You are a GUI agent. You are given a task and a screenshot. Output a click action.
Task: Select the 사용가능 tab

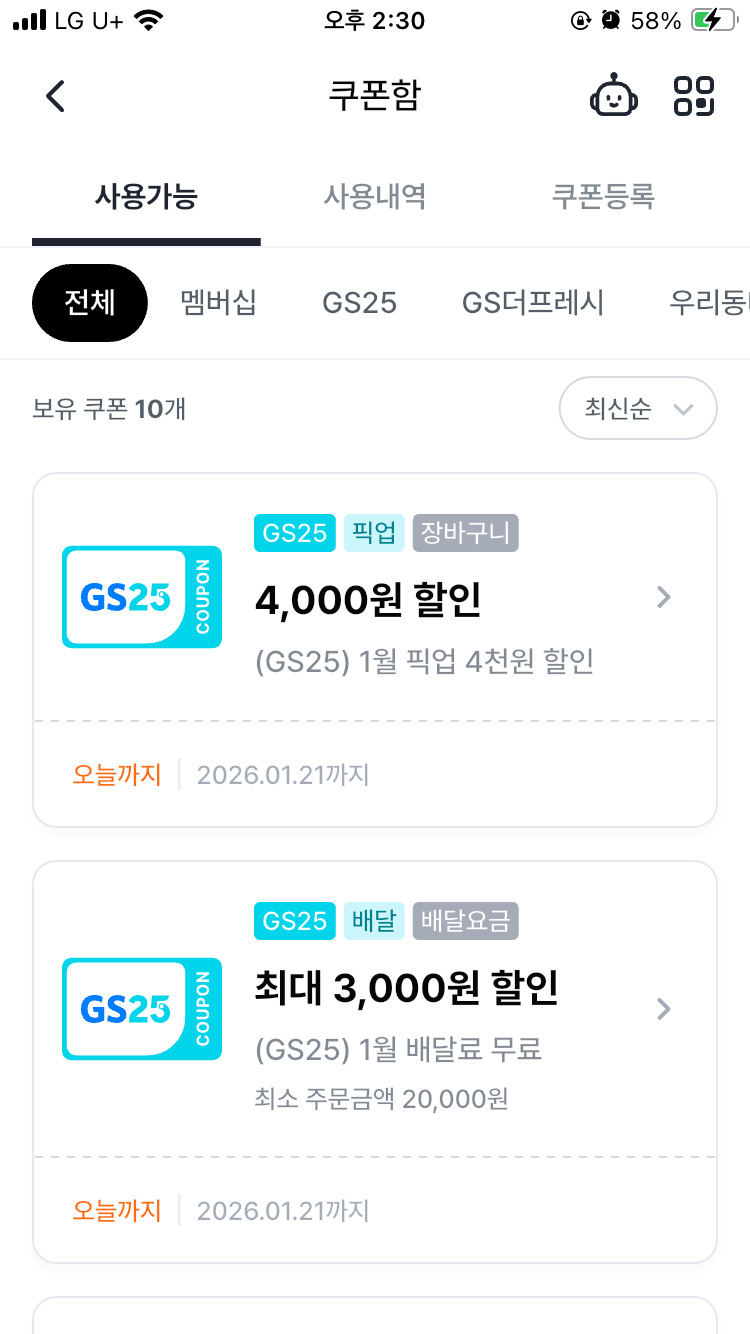tap(146, 197)
